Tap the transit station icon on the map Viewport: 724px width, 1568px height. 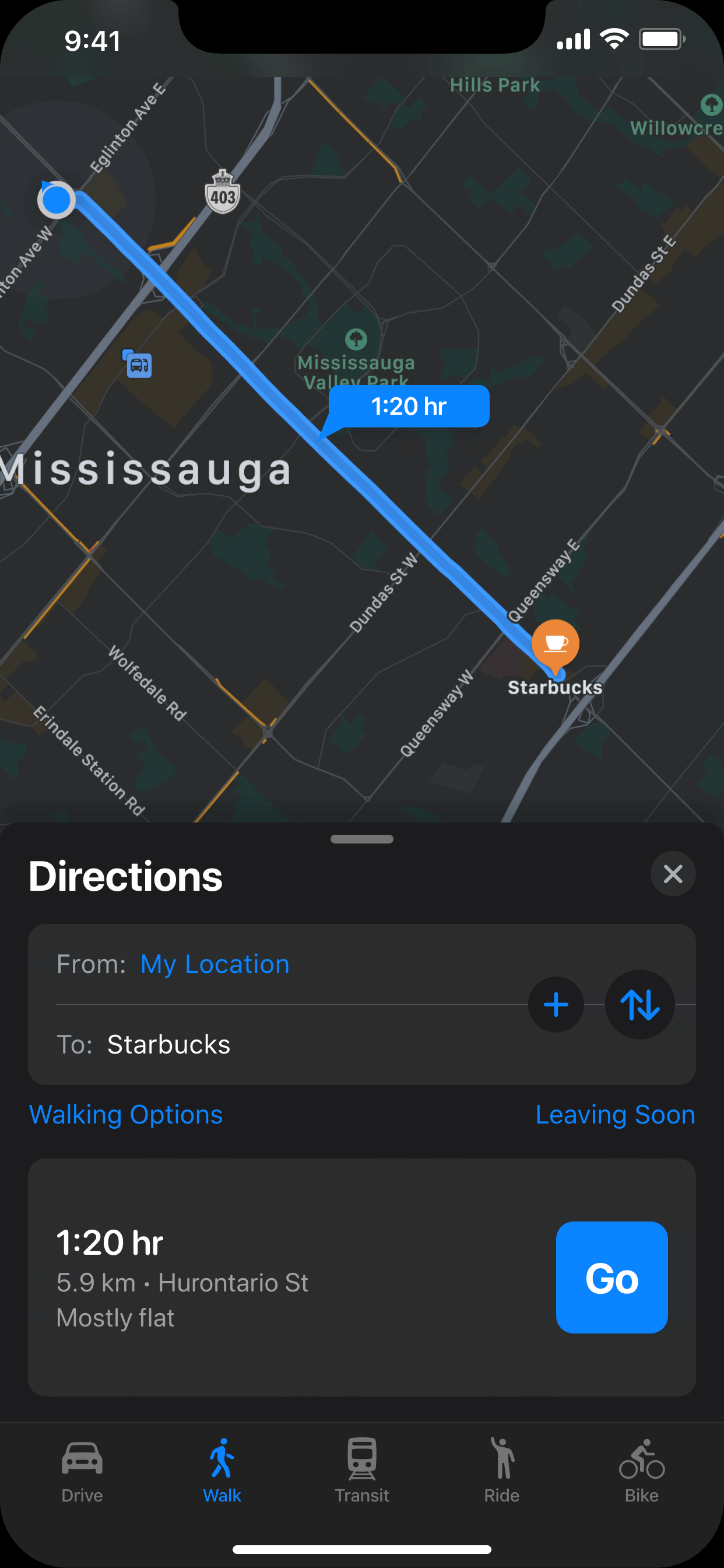[139, 365]
